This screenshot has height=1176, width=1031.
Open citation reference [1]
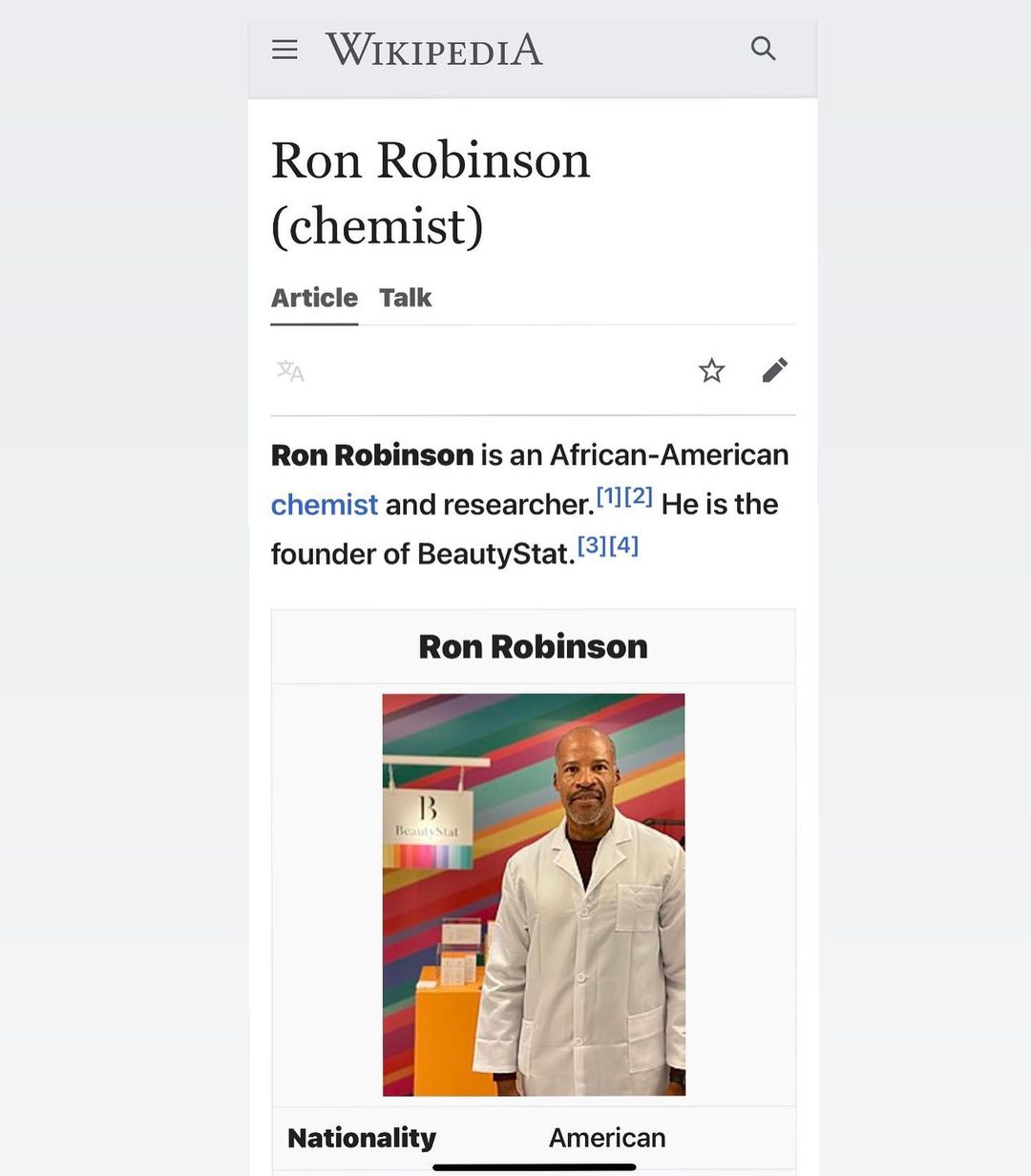[x=610, y=496]
